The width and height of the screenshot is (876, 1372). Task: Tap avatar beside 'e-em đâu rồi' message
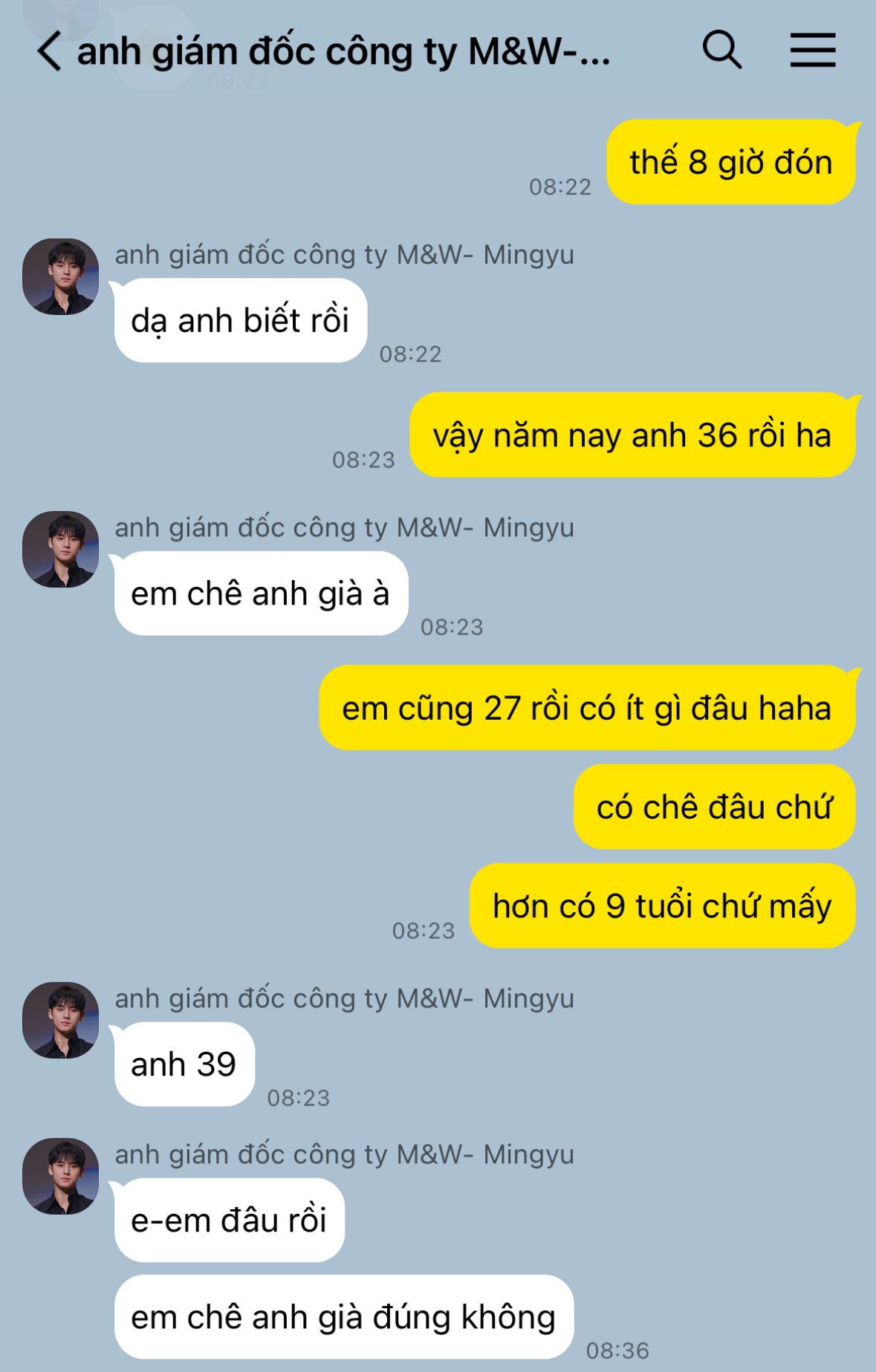(x=60, y=1177)
